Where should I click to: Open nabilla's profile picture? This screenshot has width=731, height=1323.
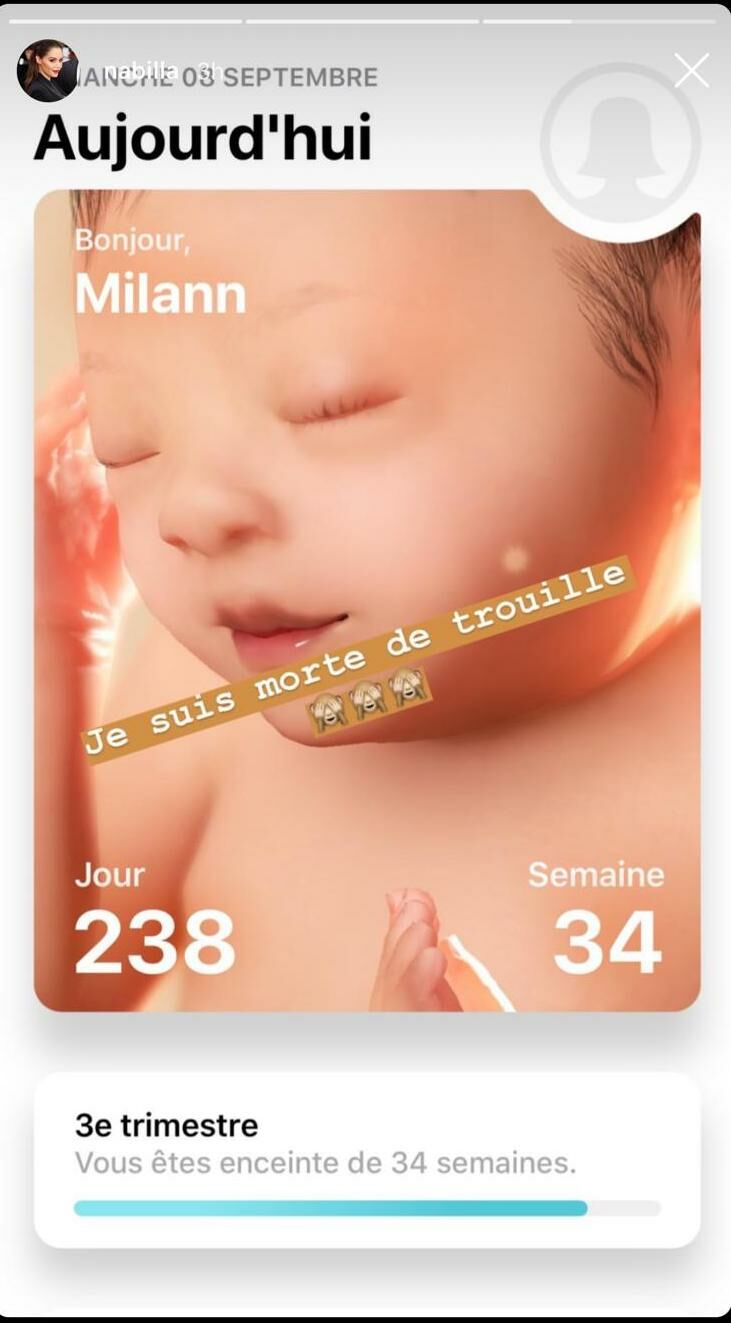(47, 71)
